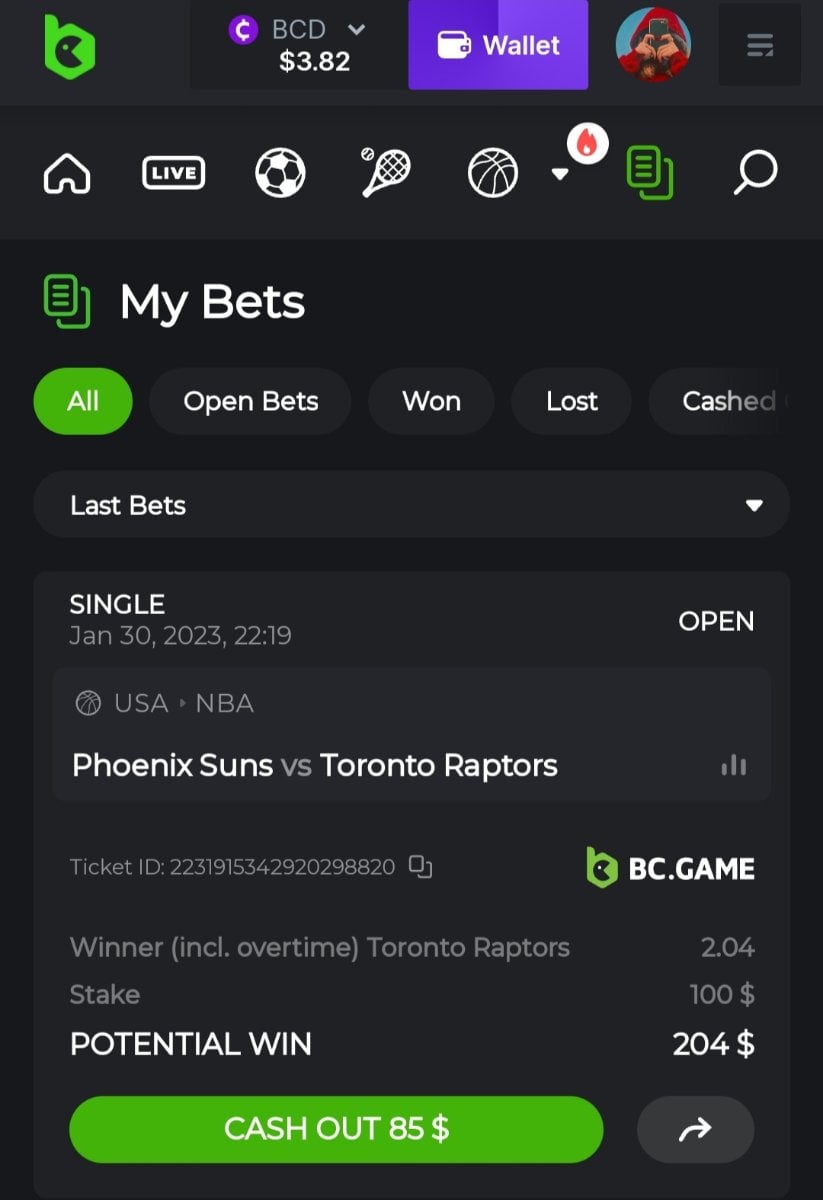Image resolution: width=823 pixels, height=1200 pixels.
Task: Select the tennis sport icon
Action: point(385,173)
